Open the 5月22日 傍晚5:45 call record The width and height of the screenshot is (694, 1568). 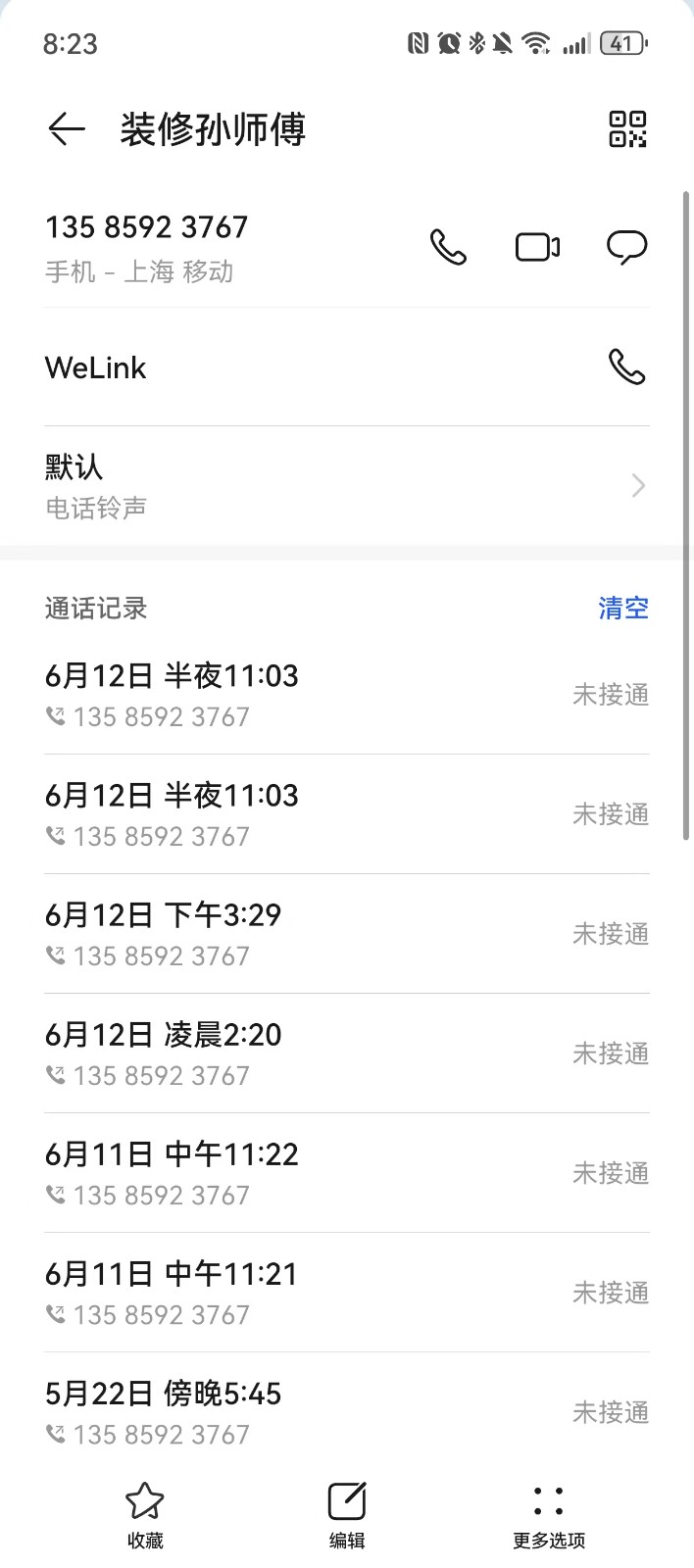(346, 1412)
